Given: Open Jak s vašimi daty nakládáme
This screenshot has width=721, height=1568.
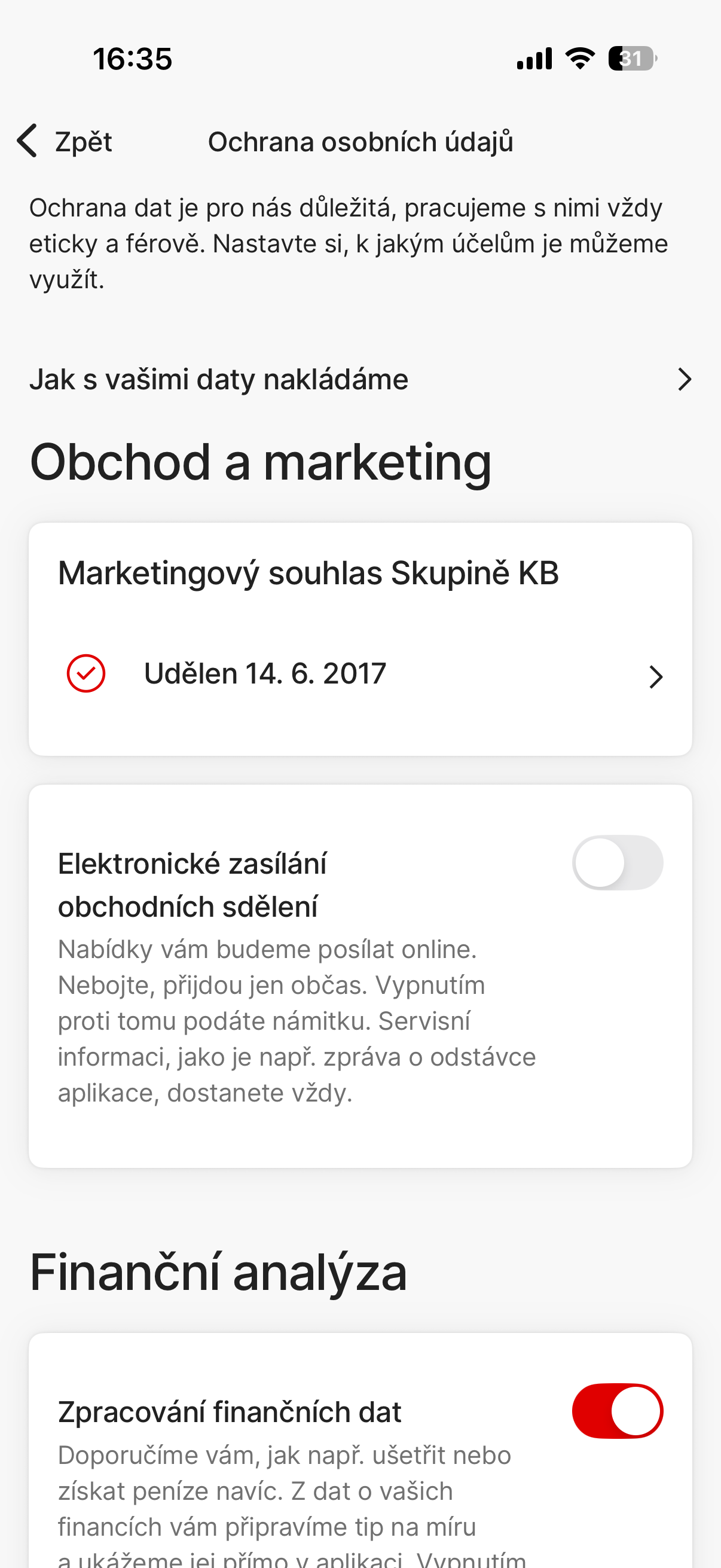Looking at the screenshot, I should pos(359,379).
